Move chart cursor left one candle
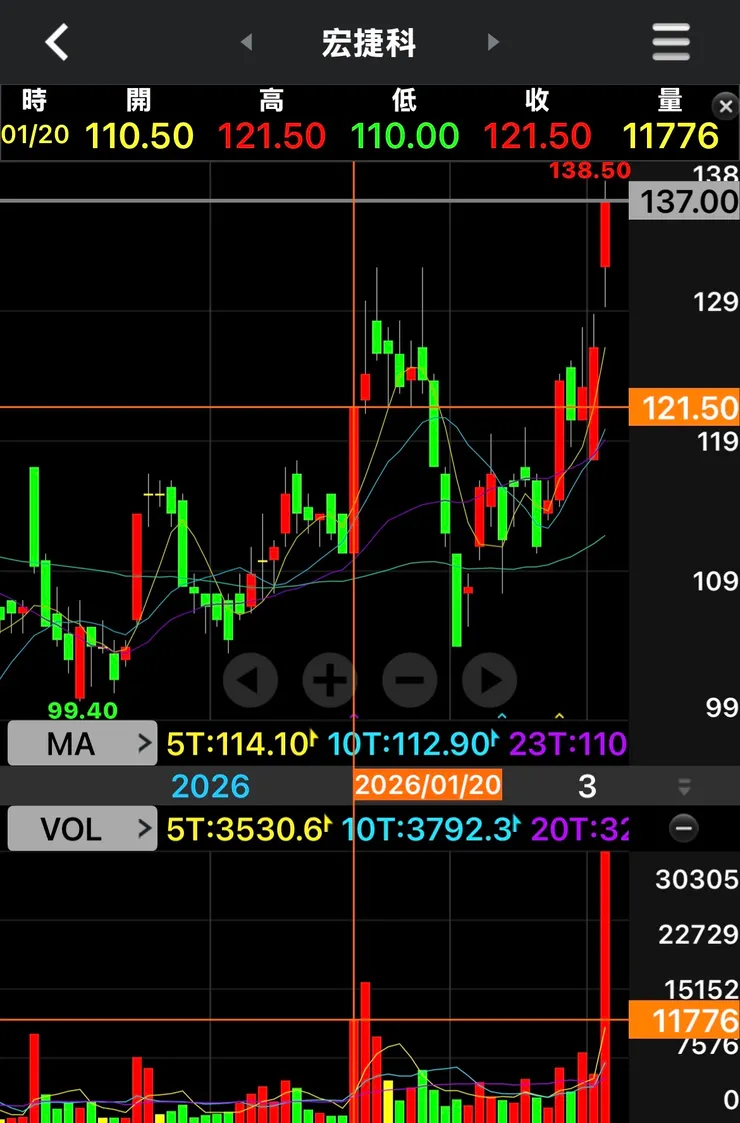This screenshot has width=740, height=1123. [x=250, y=680]
